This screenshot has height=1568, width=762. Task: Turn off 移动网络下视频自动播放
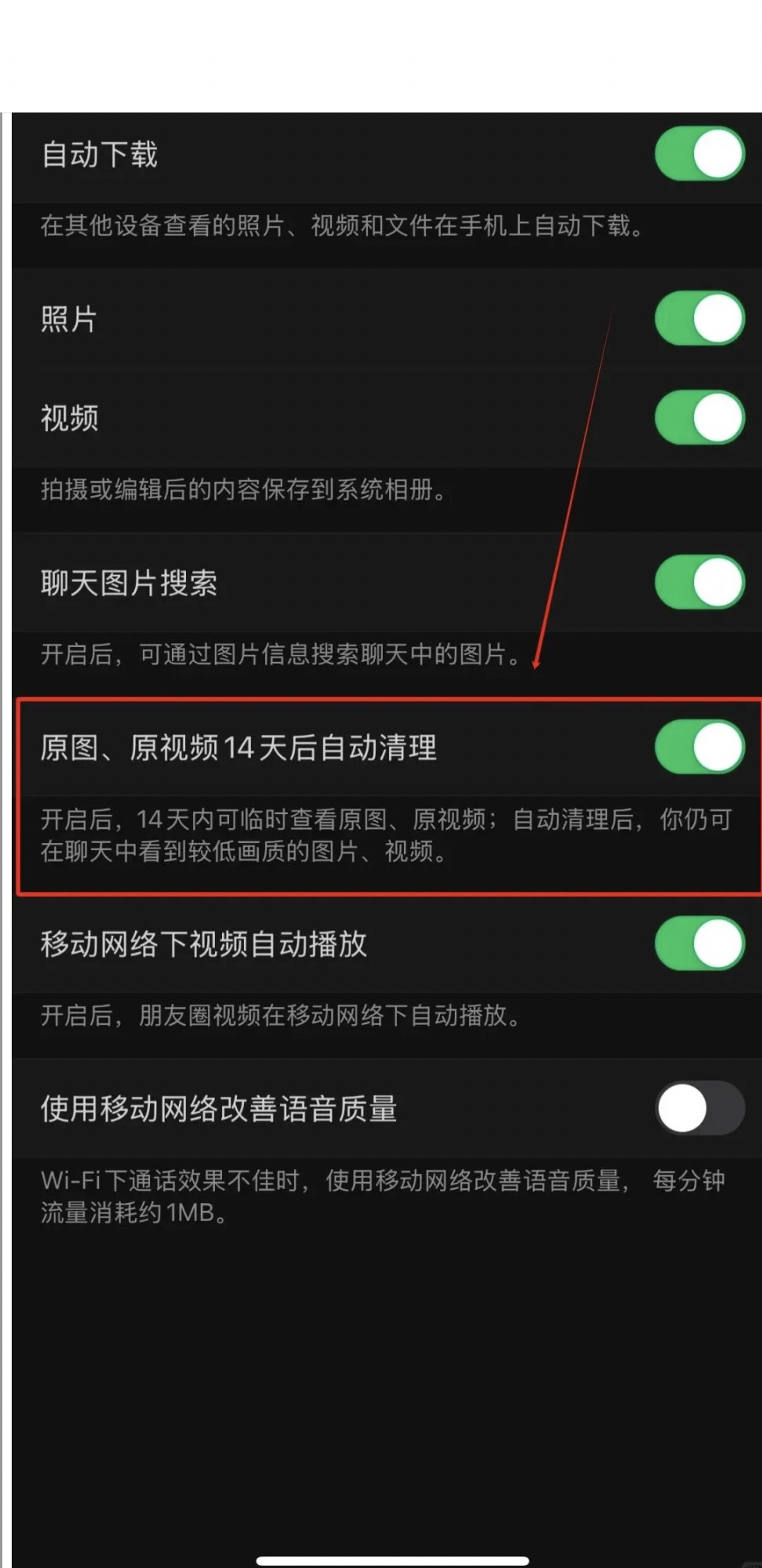click(x=699, y=943)
